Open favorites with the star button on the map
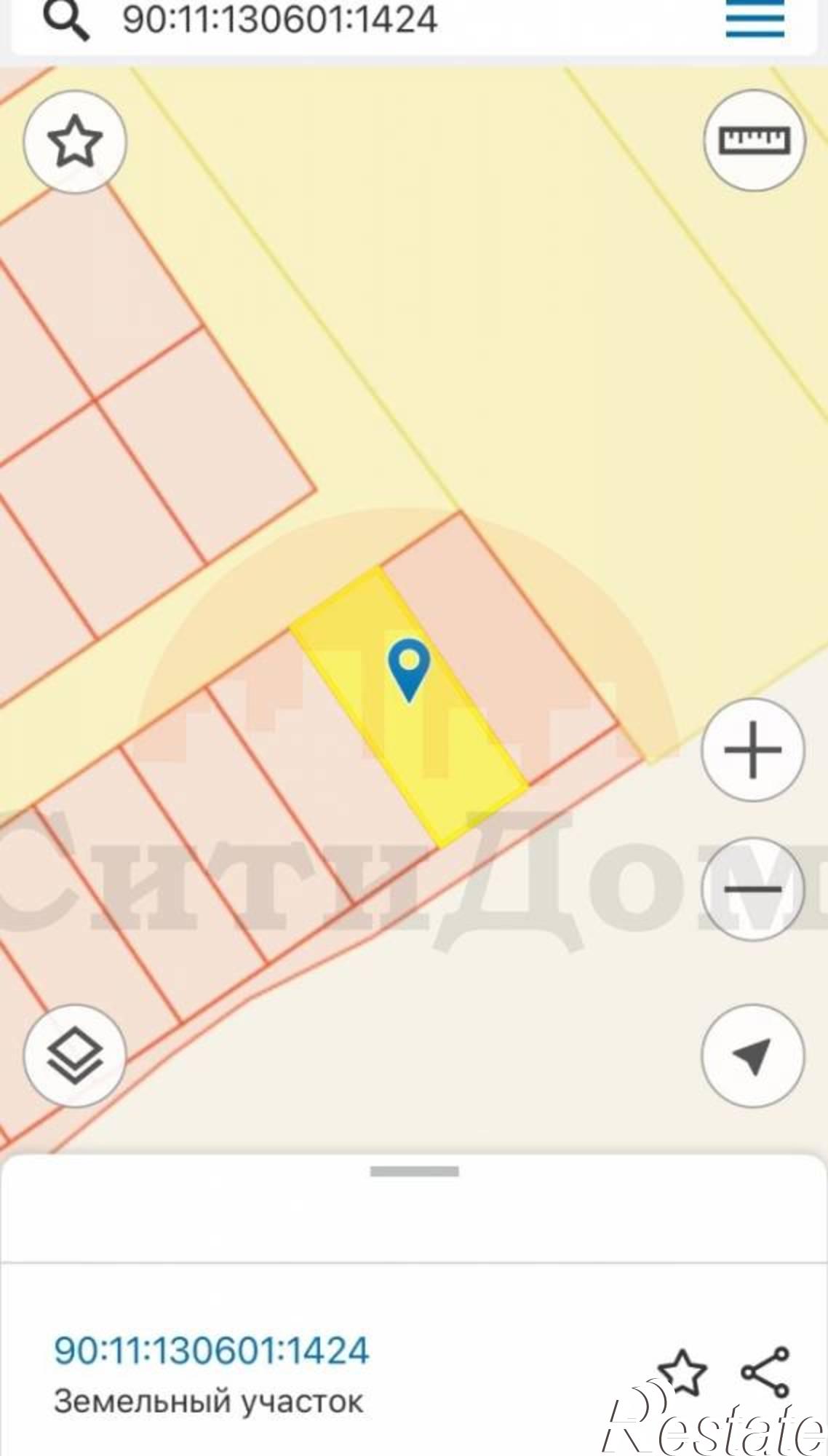 click(75, 141)
